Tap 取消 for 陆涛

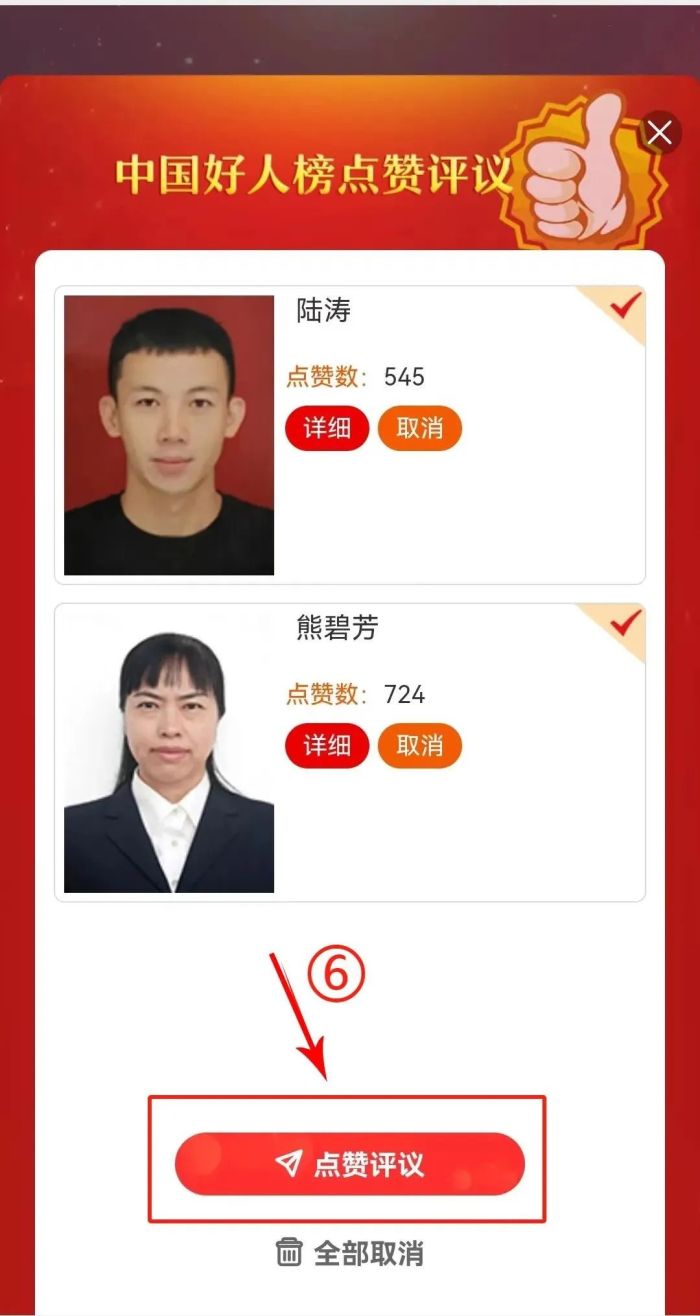(x=420, y=428)
